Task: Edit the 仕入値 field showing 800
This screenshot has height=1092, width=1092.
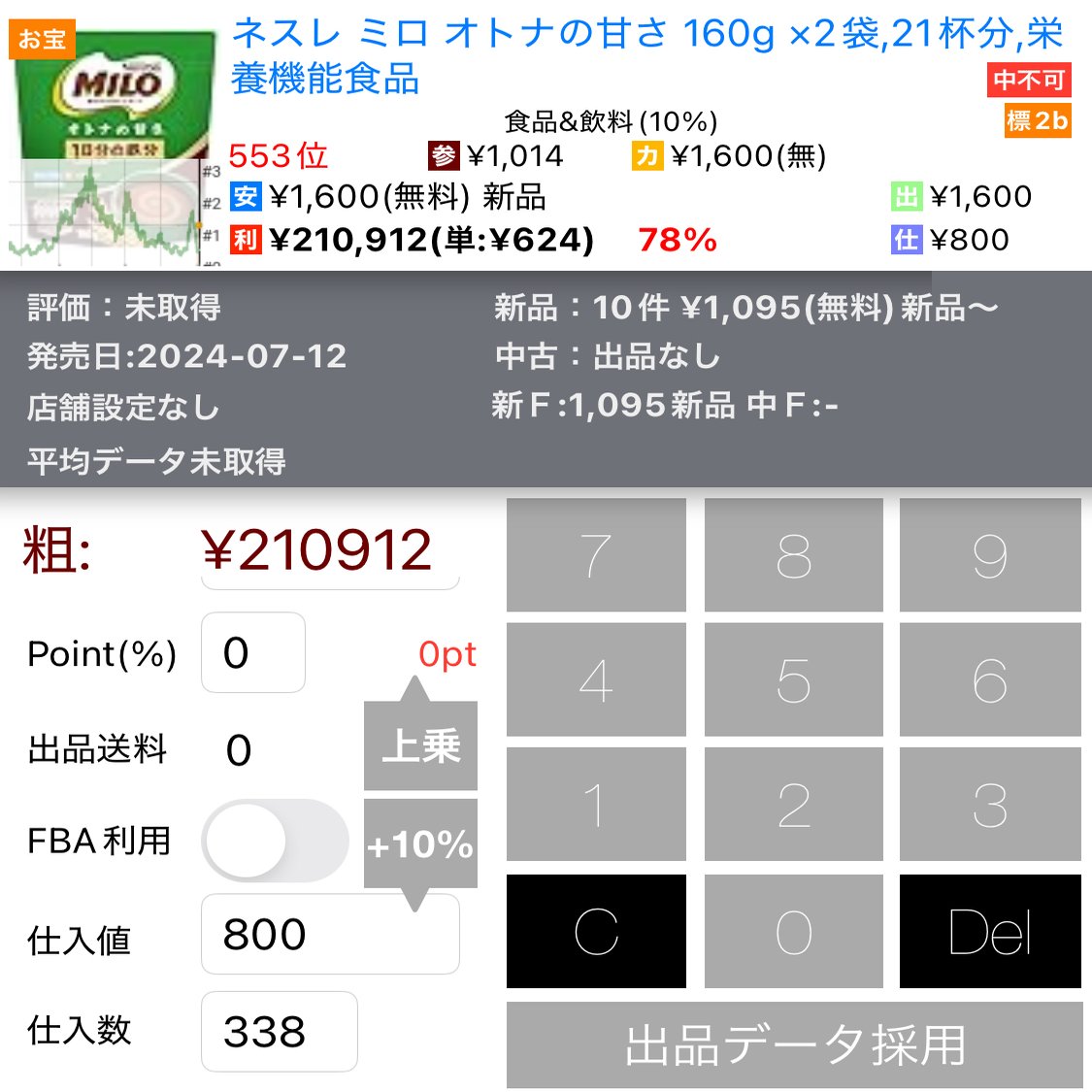Action: pyautogui.click(x=329, y=935)
